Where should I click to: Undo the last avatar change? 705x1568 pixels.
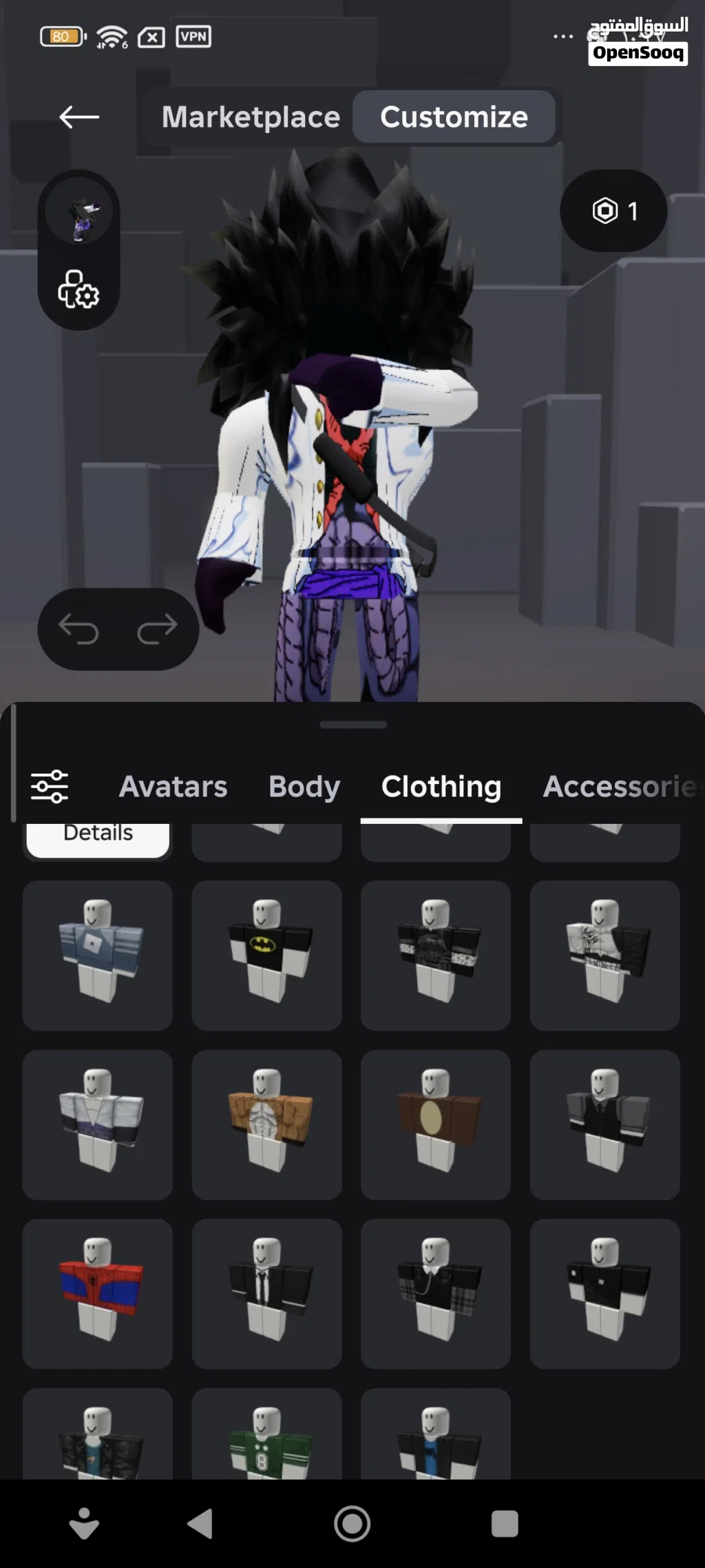tap(78, 629)
